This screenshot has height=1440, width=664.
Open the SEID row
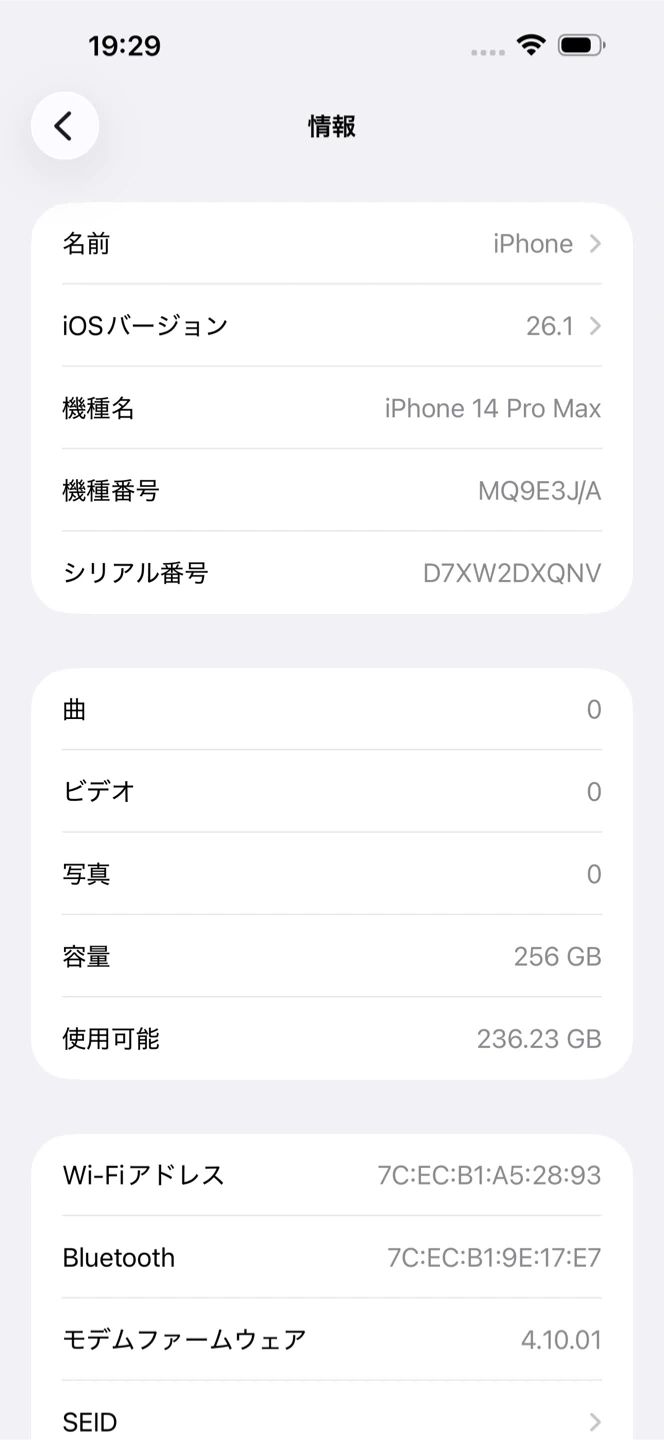click(332, 1421)
